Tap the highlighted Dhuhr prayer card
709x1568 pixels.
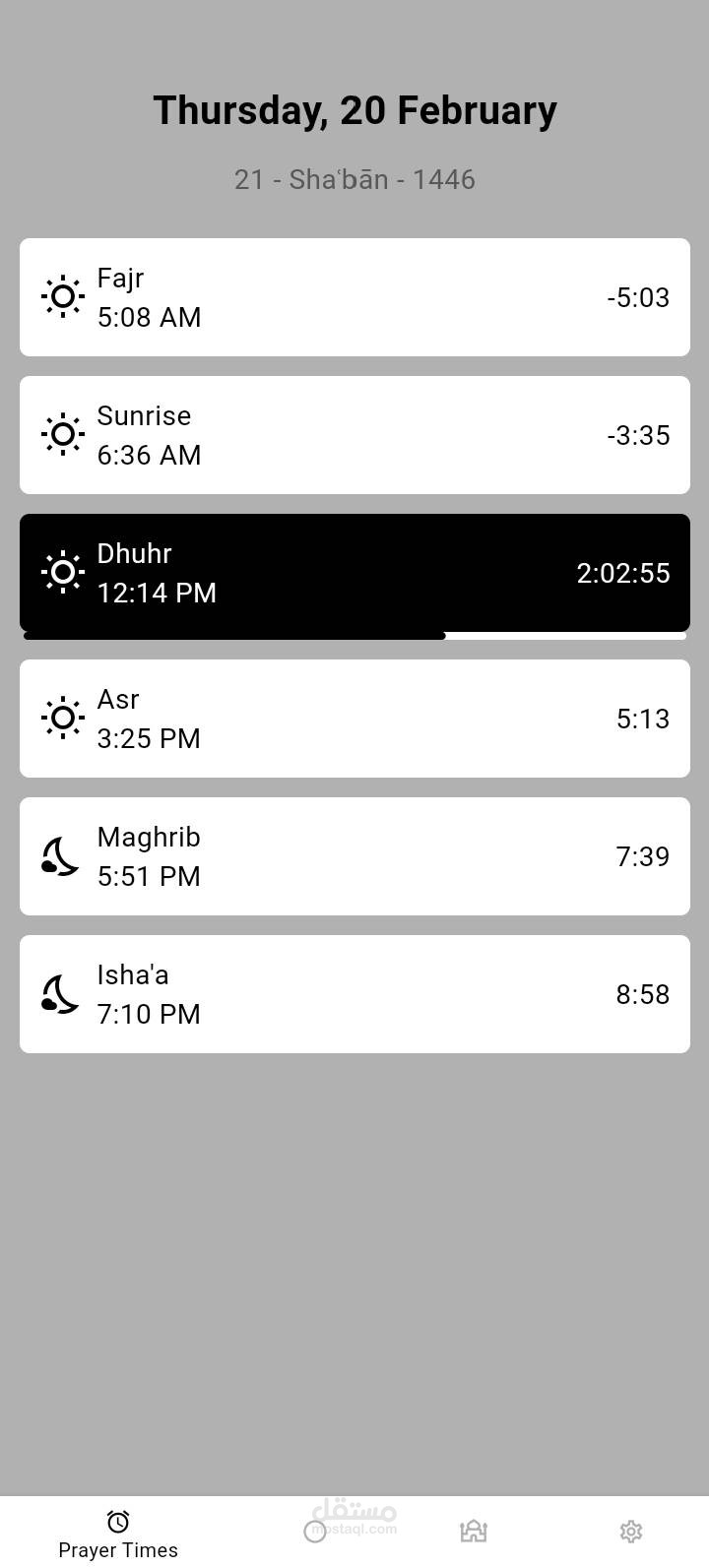pos(354,573)
